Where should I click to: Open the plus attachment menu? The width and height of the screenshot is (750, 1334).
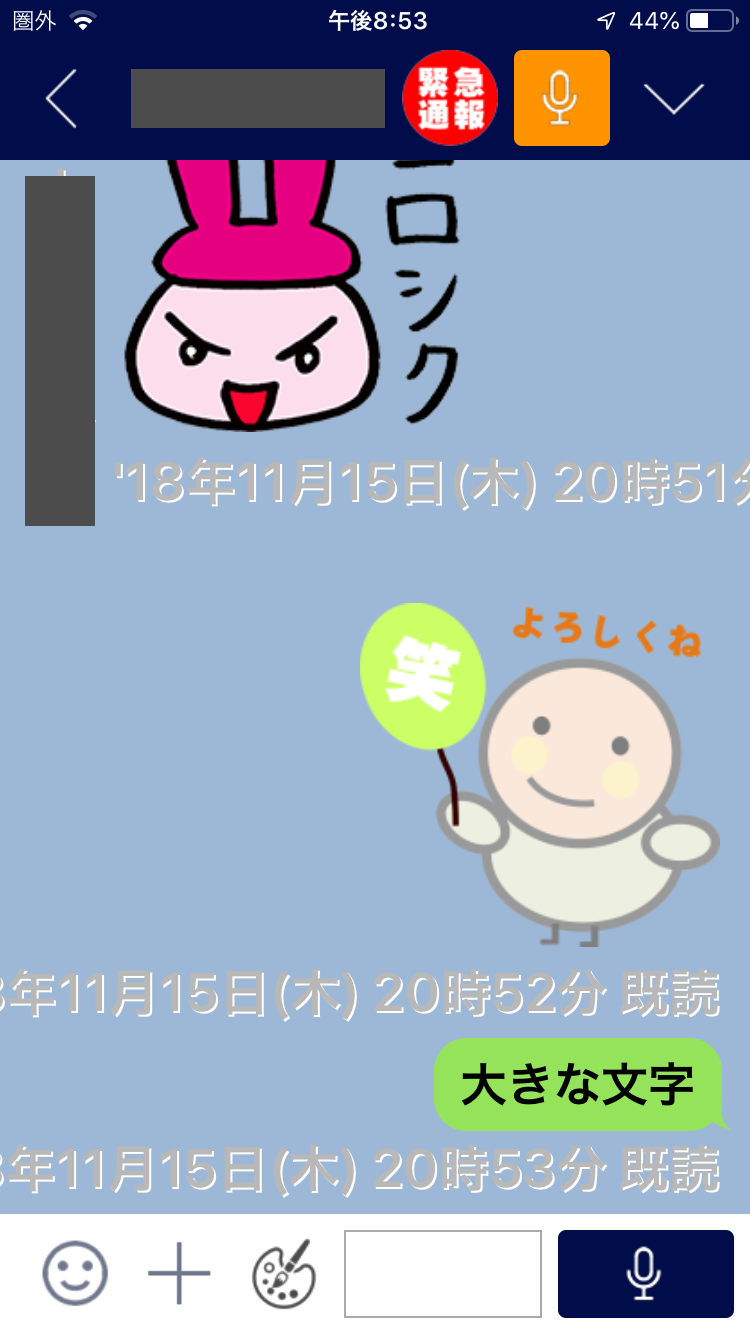(x=179, y=1273)
